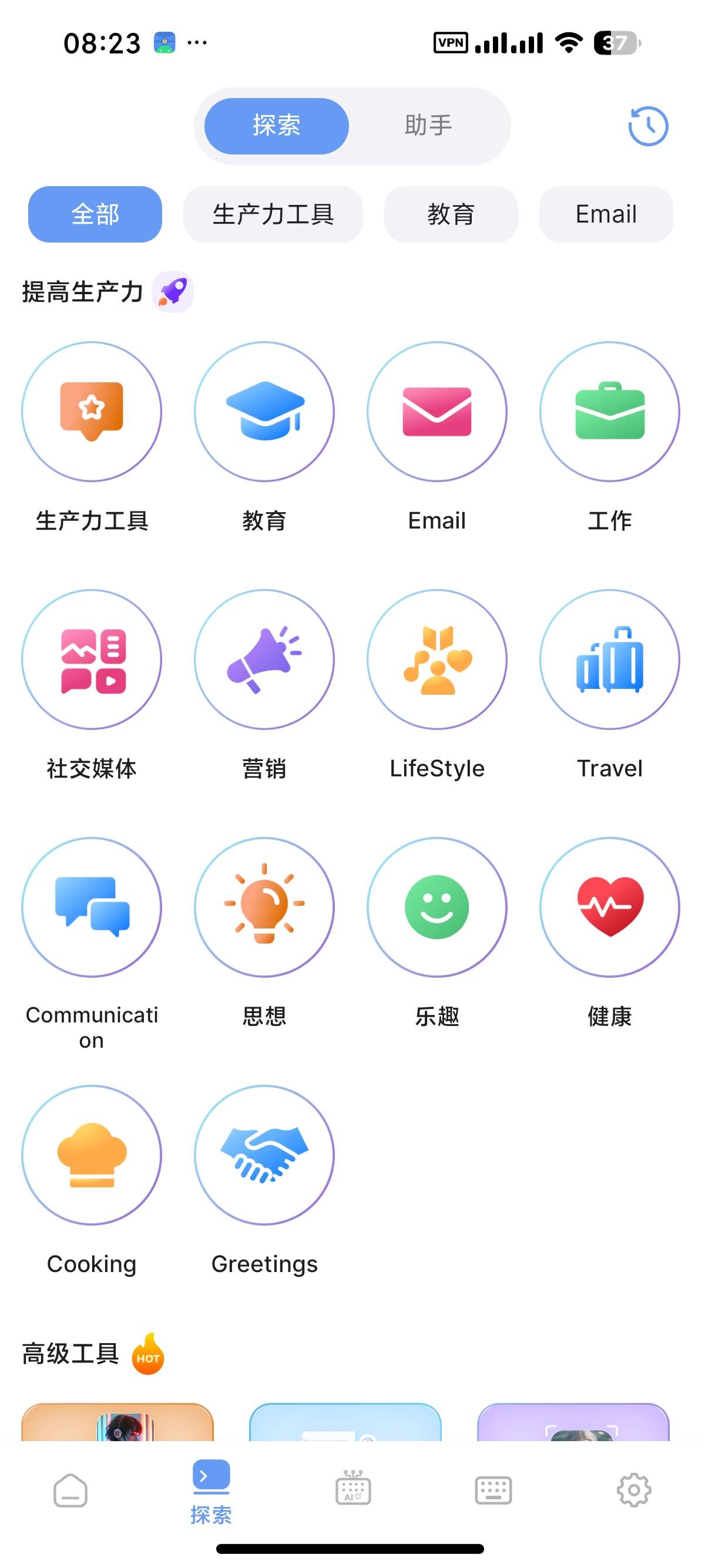Select the 生产力工具 filter chip
This screenshot has height=1568, width=705.
coord(273,214)
